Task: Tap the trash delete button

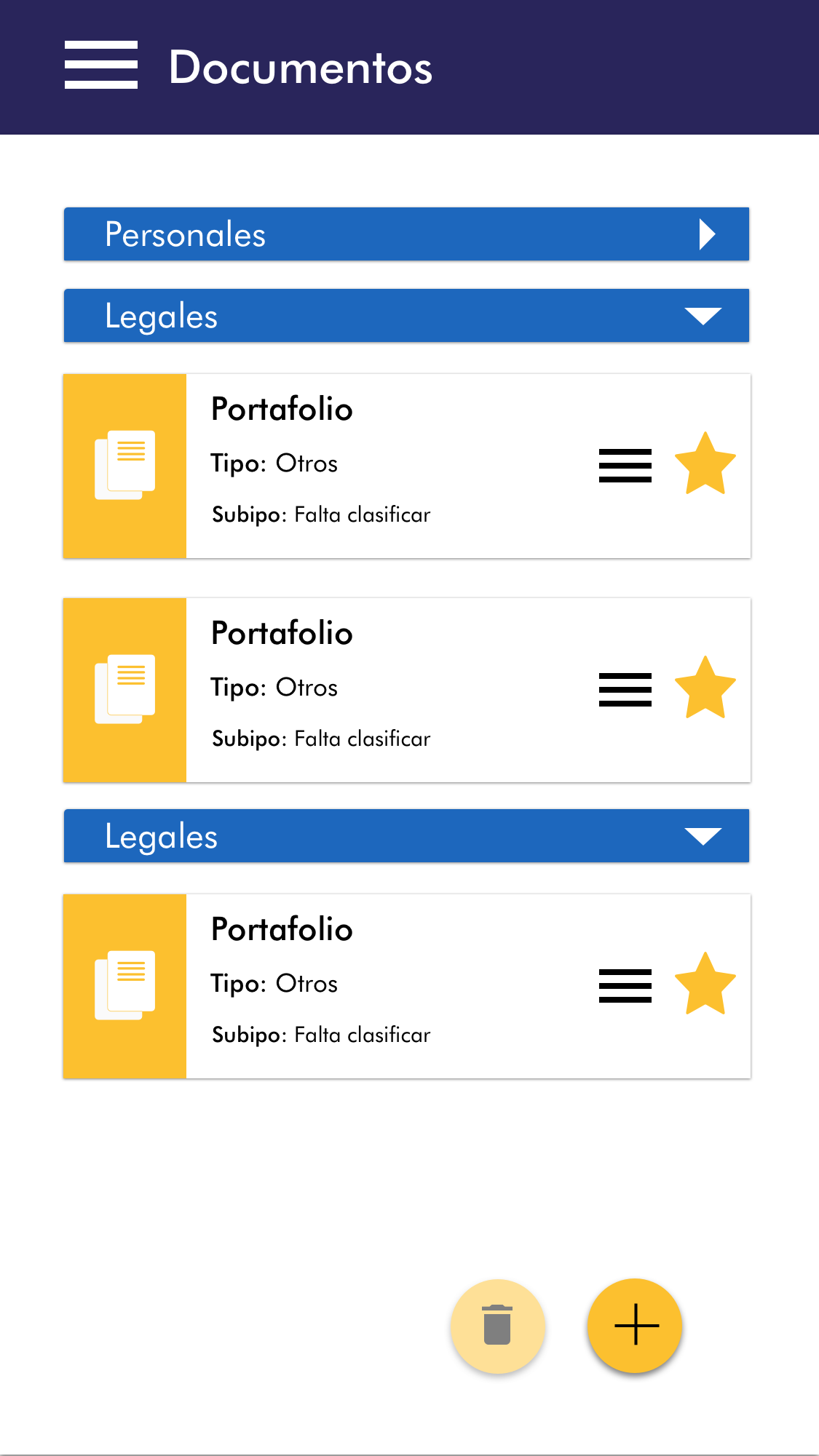Action: [x=498, y=1326]
